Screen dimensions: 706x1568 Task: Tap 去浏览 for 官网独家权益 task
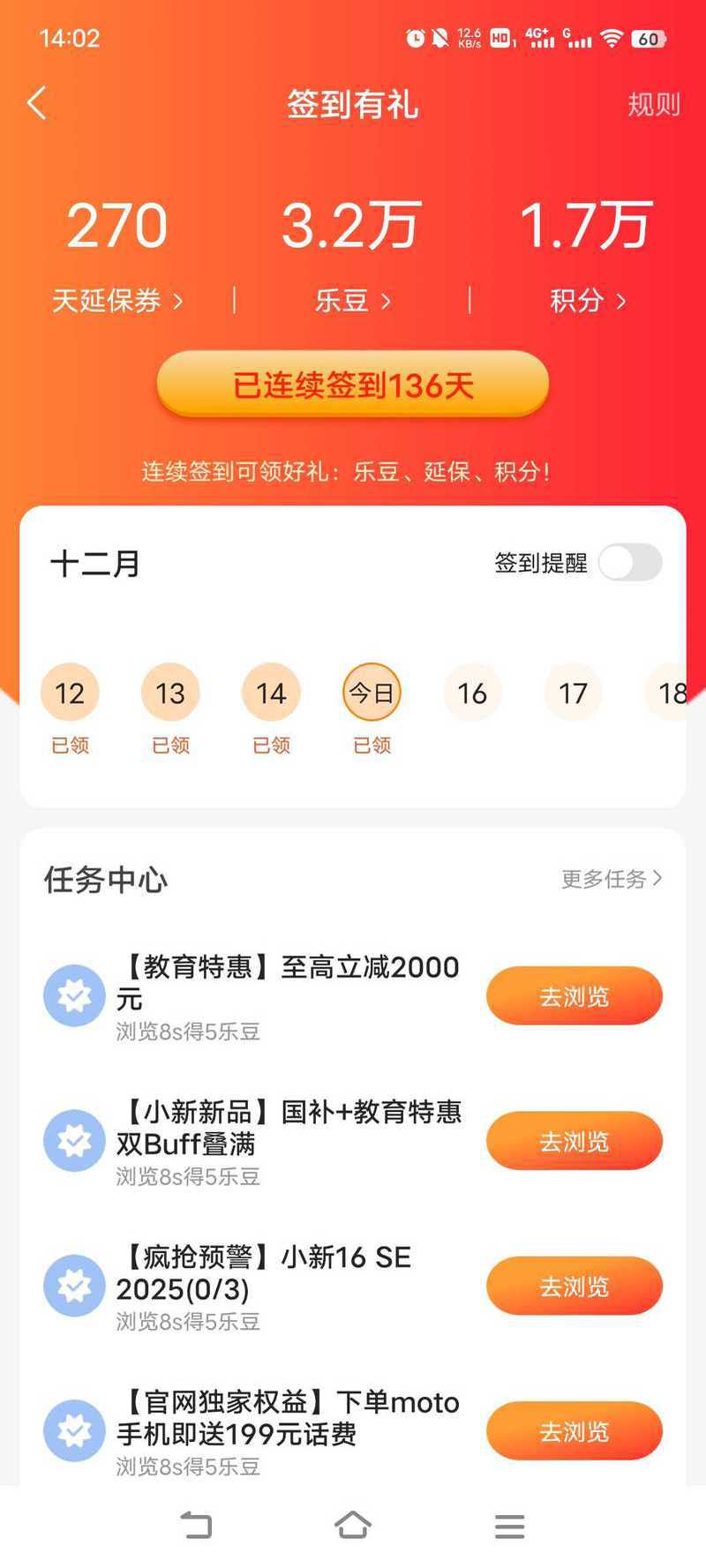click(574, 1430)
